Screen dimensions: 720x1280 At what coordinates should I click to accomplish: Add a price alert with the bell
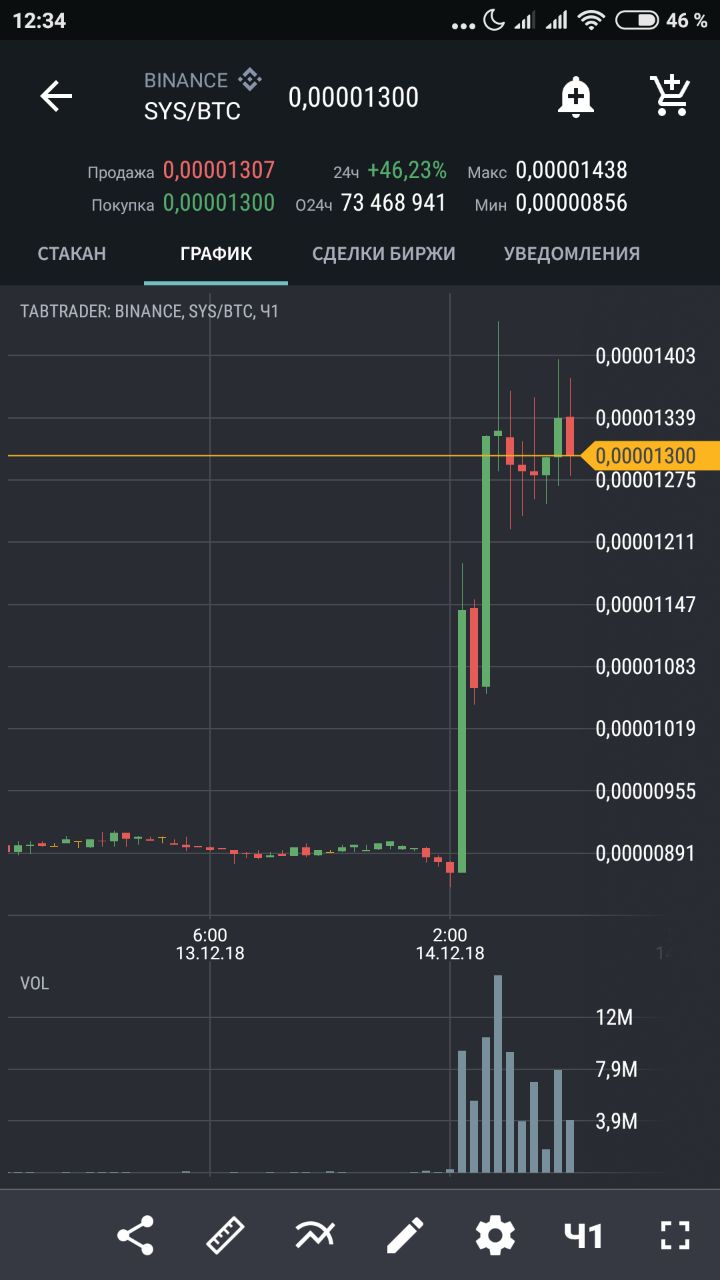575,97
